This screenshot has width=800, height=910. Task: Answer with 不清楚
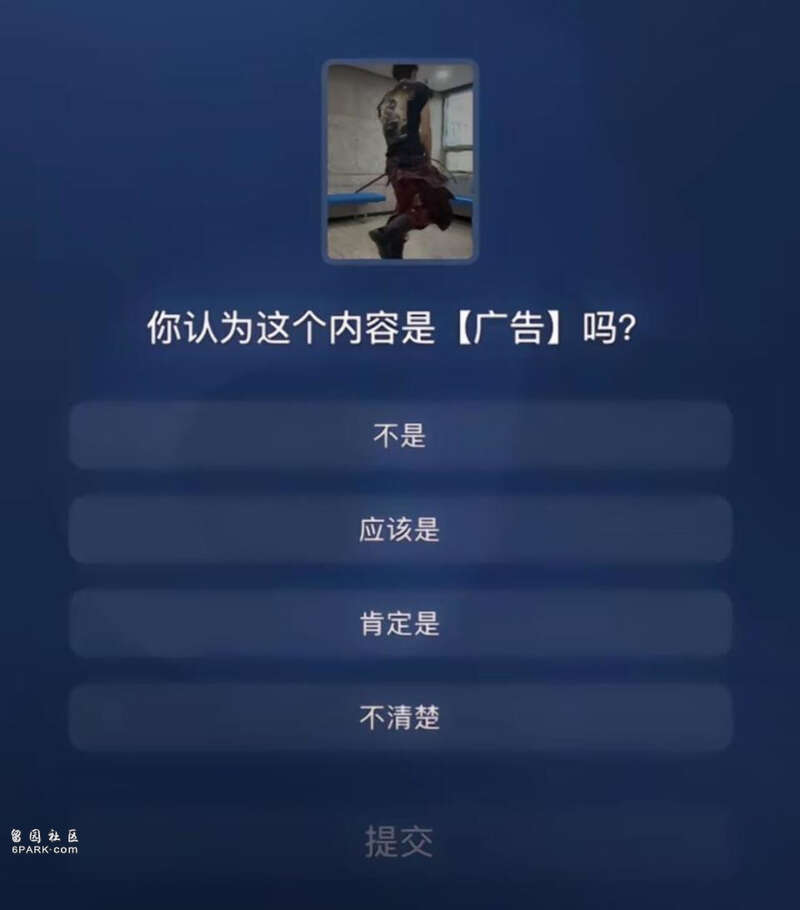(400, 717)
